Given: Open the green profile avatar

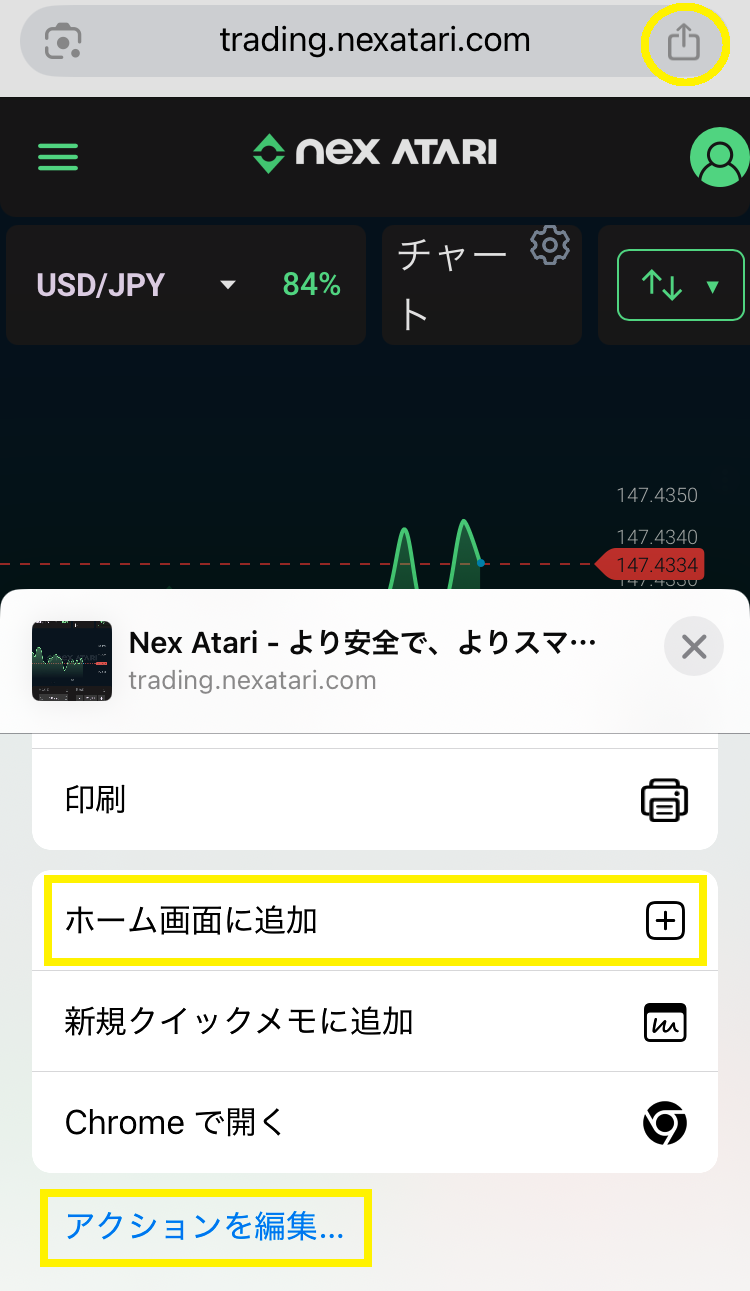Looking at the screenshot, I should coord(719,158).
